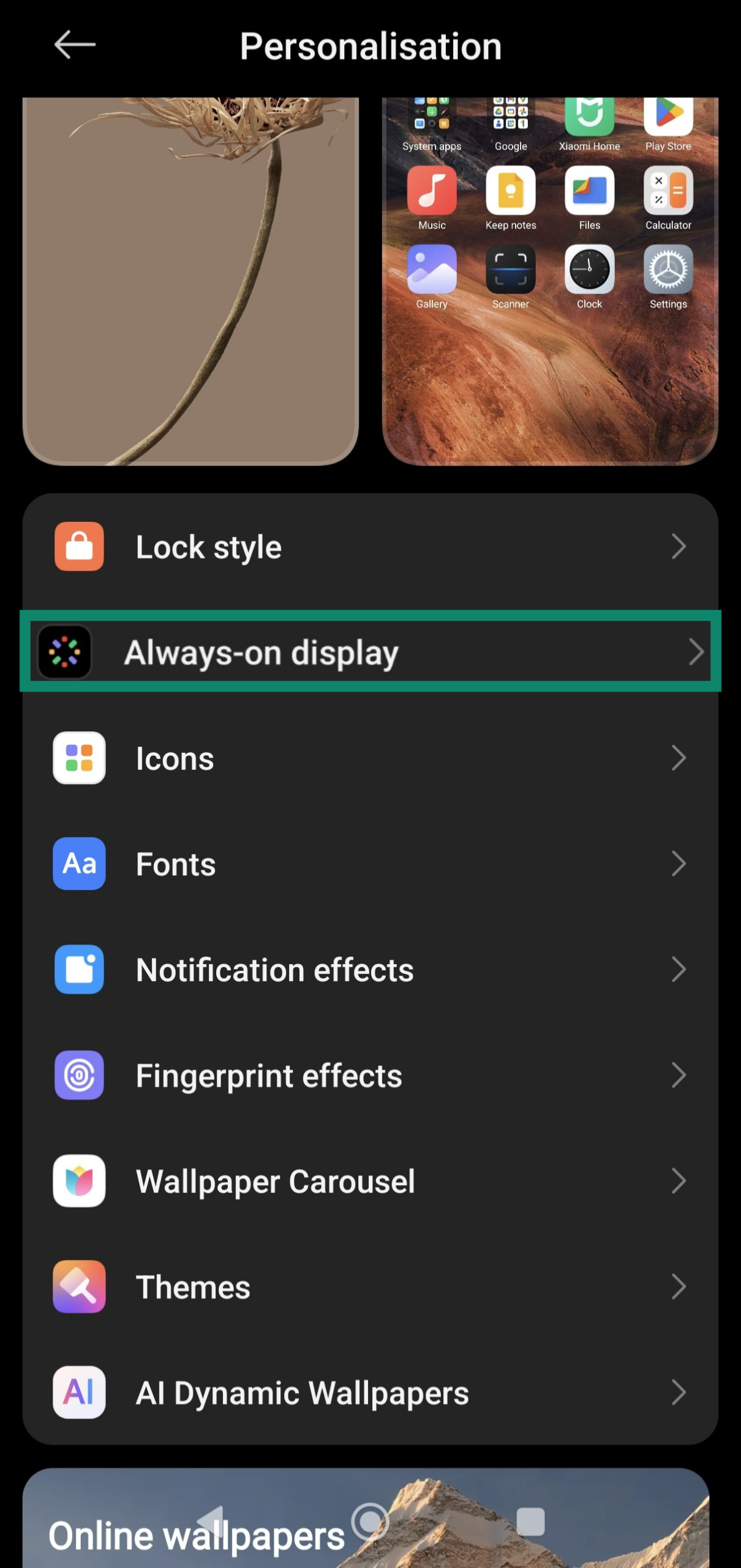Click the Gallery icon in preview
The width and height of the screenshot is (741, 1568).
[x=431, y=269]
